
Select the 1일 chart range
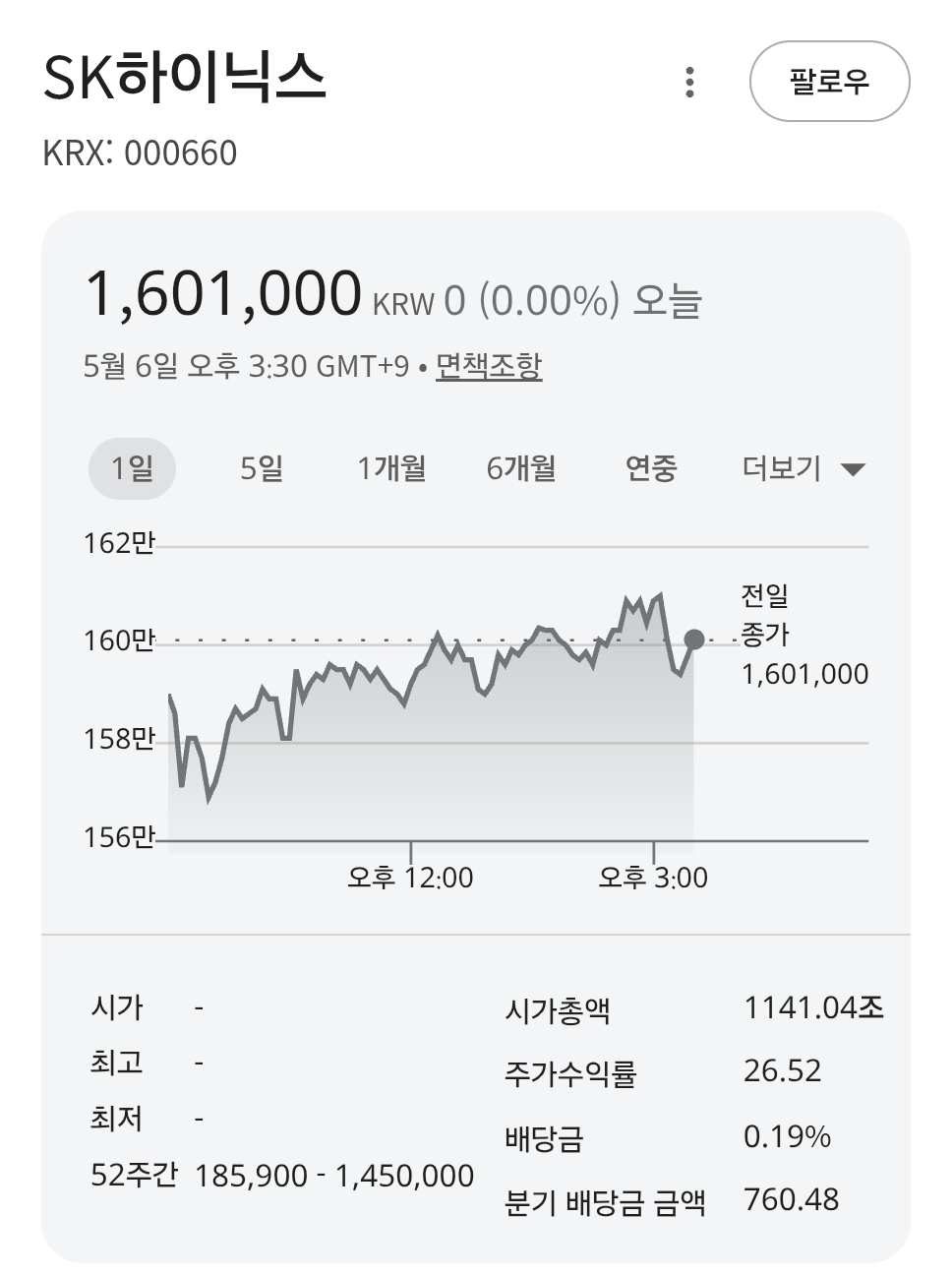[132, 468]
